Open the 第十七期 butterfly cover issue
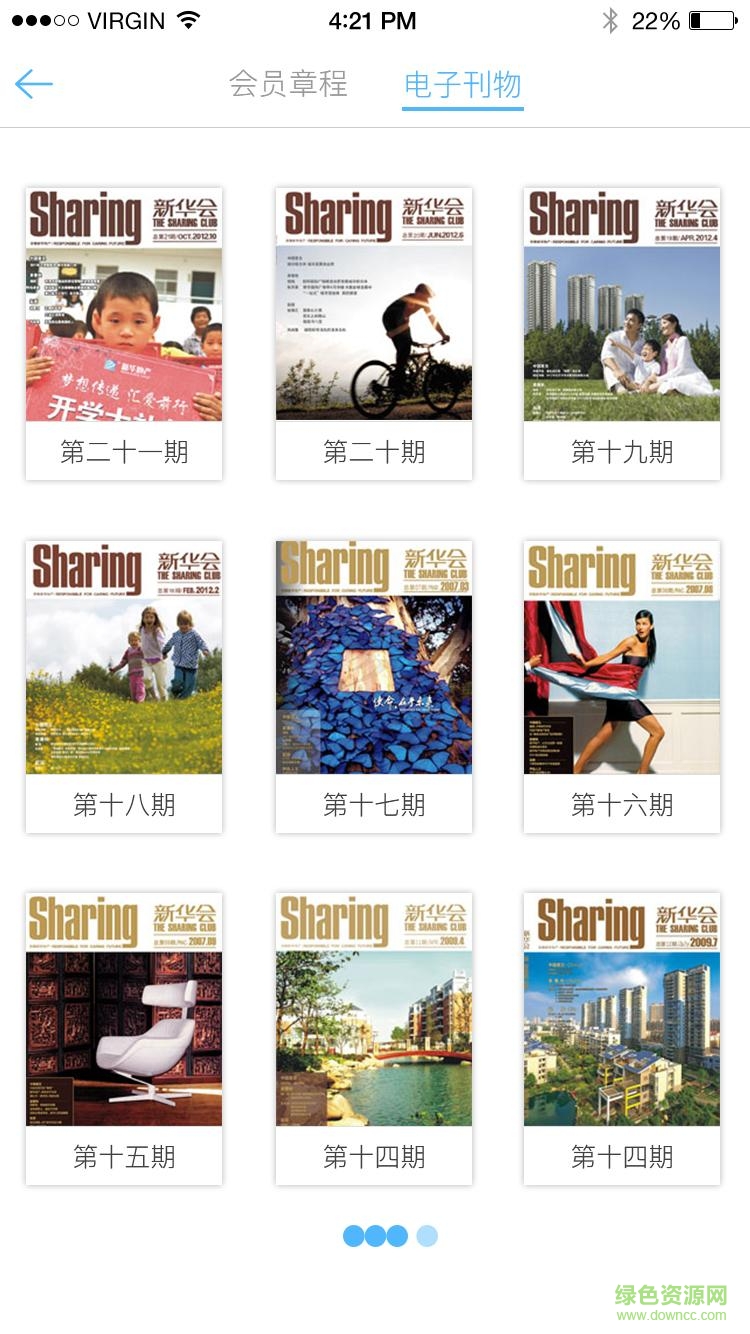 (374, 686)
